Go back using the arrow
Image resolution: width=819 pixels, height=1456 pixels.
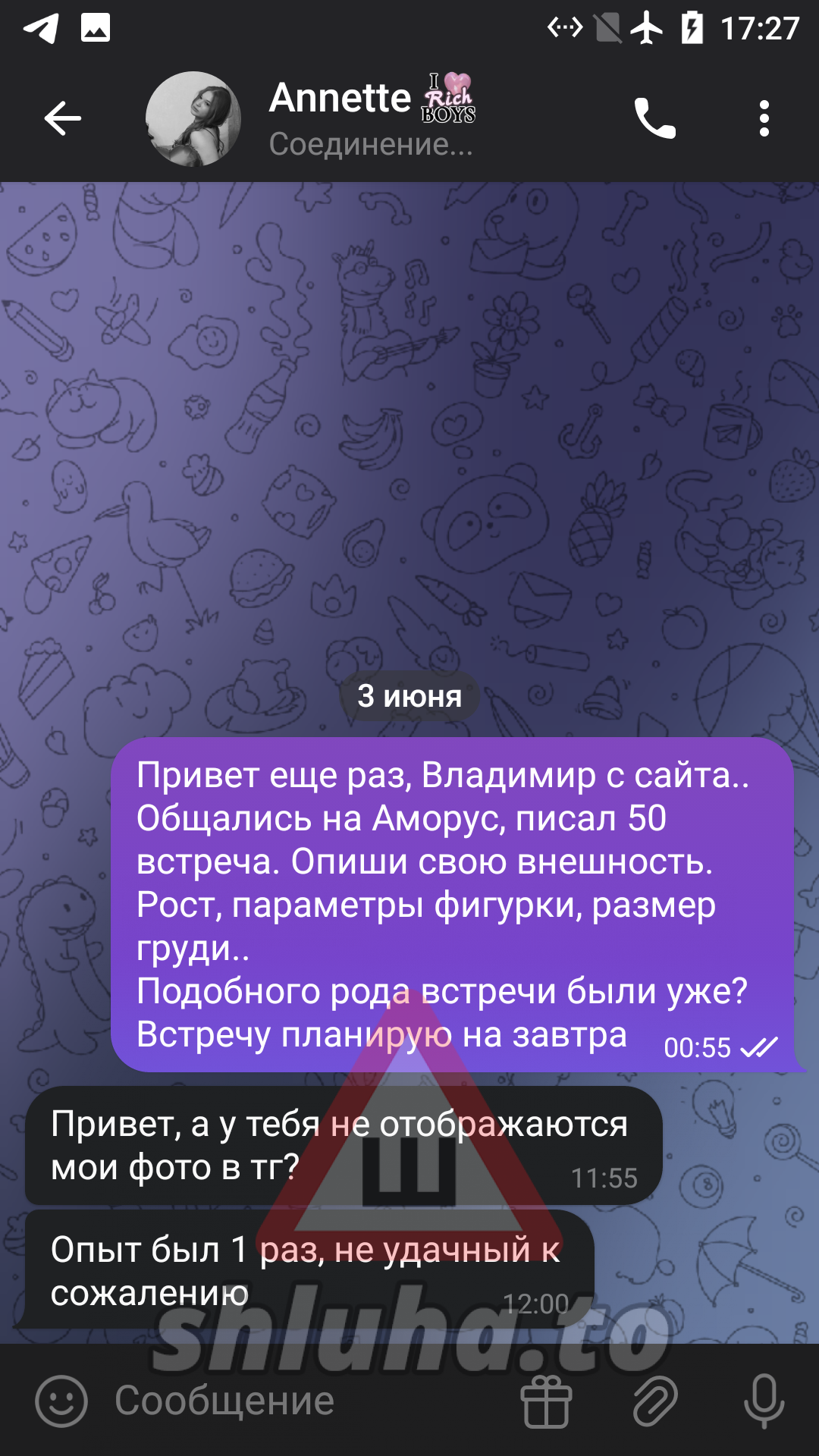(x=62, y=118)
